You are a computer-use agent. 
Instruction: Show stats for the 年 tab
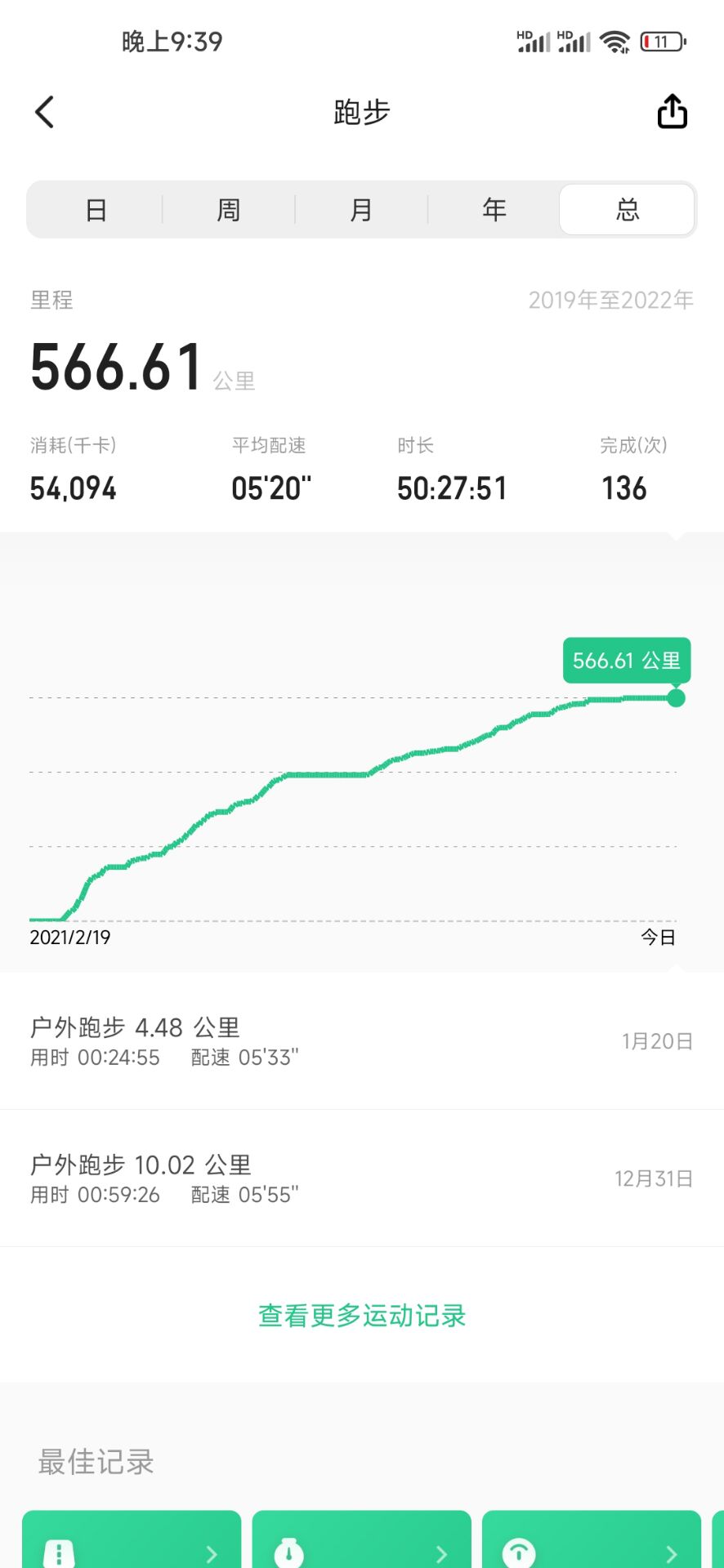coord(494,210)
